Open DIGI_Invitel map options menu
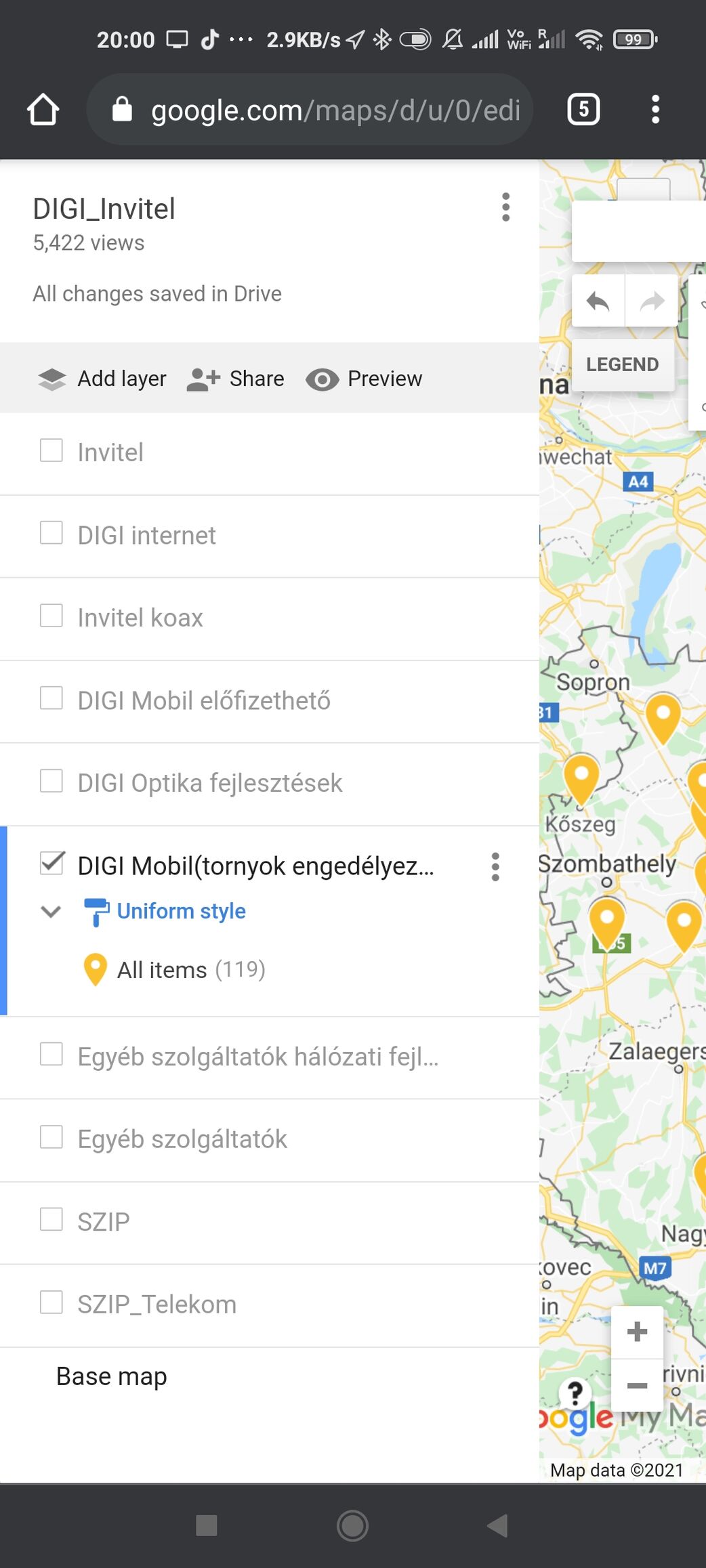 click(x=505, y=207)
